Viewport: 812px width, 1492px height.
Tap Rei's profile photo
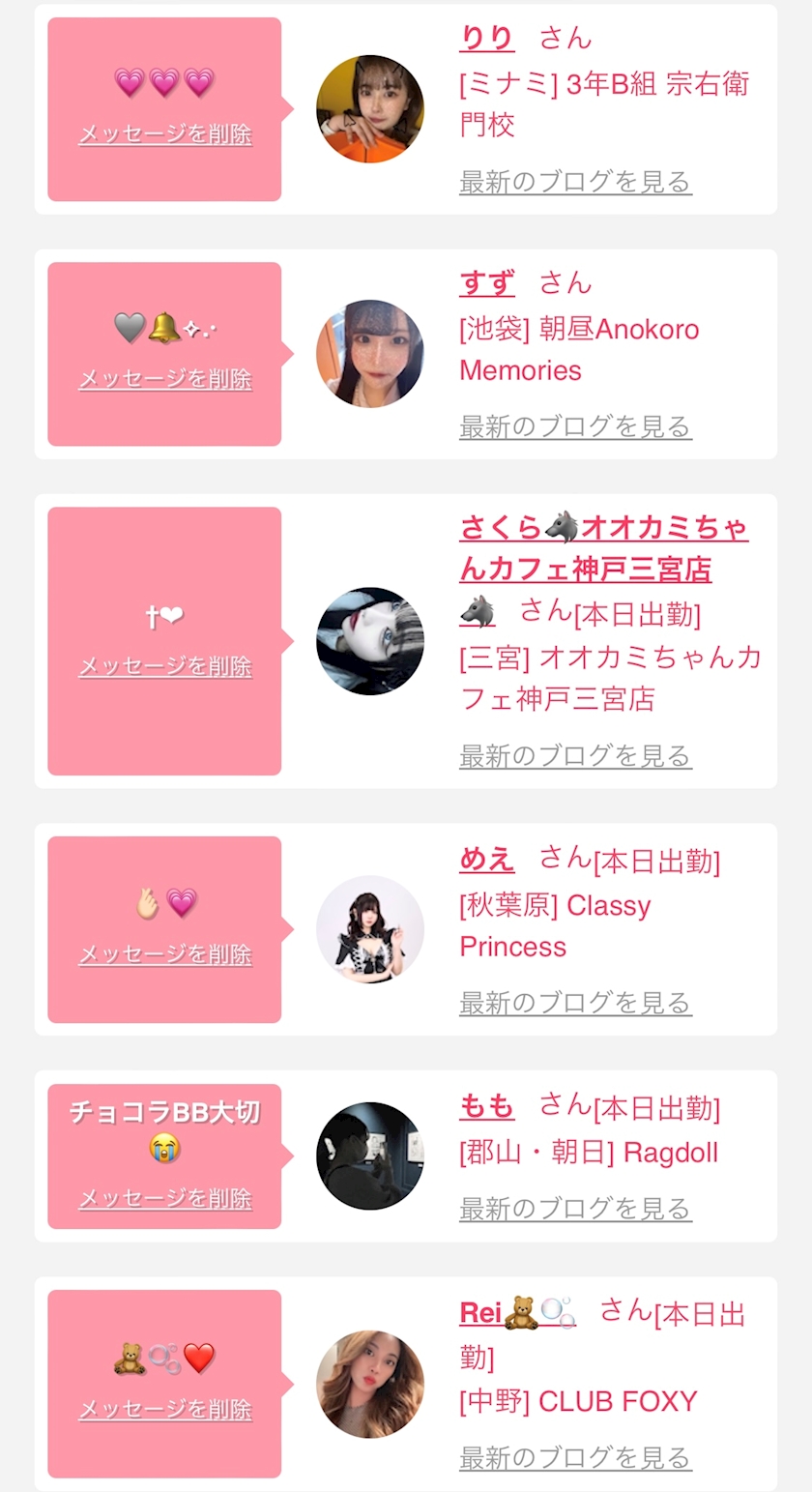pos(370,1384)
